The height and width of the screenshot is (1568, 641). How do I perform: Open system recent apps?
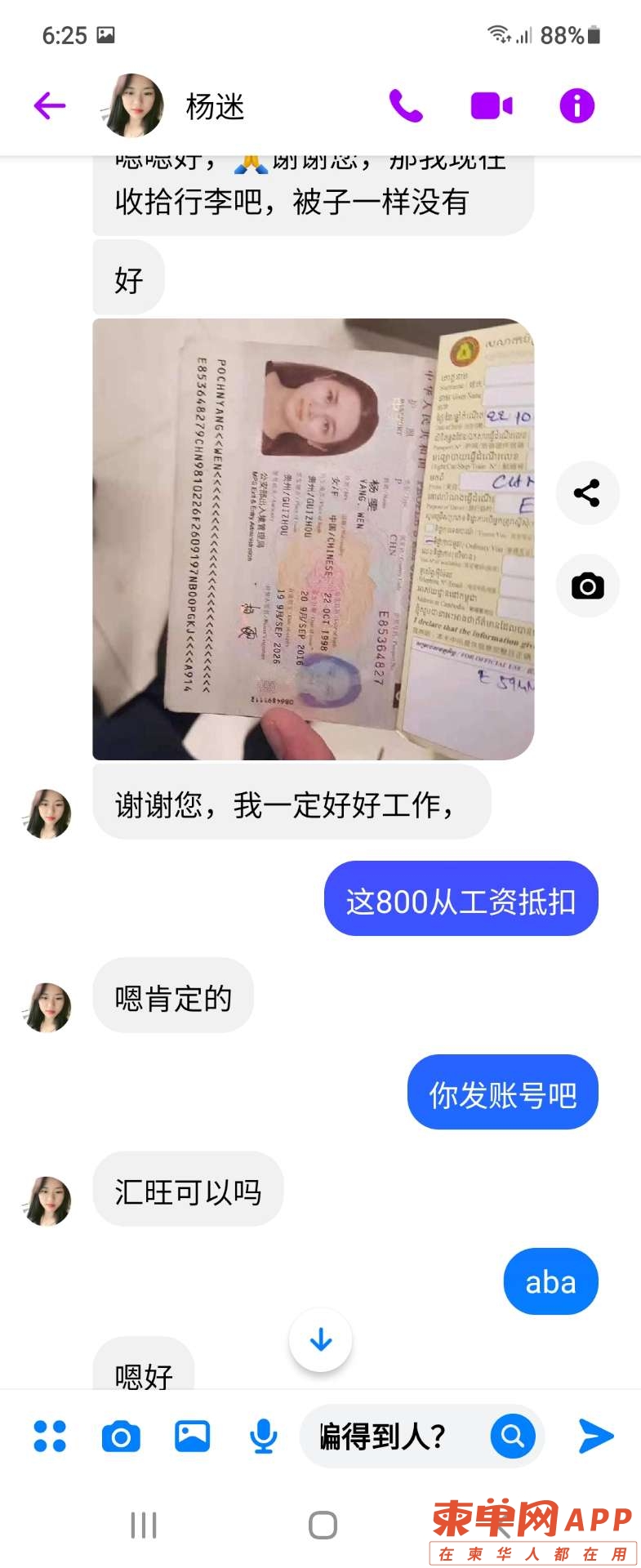click(x=144, y=1525)
